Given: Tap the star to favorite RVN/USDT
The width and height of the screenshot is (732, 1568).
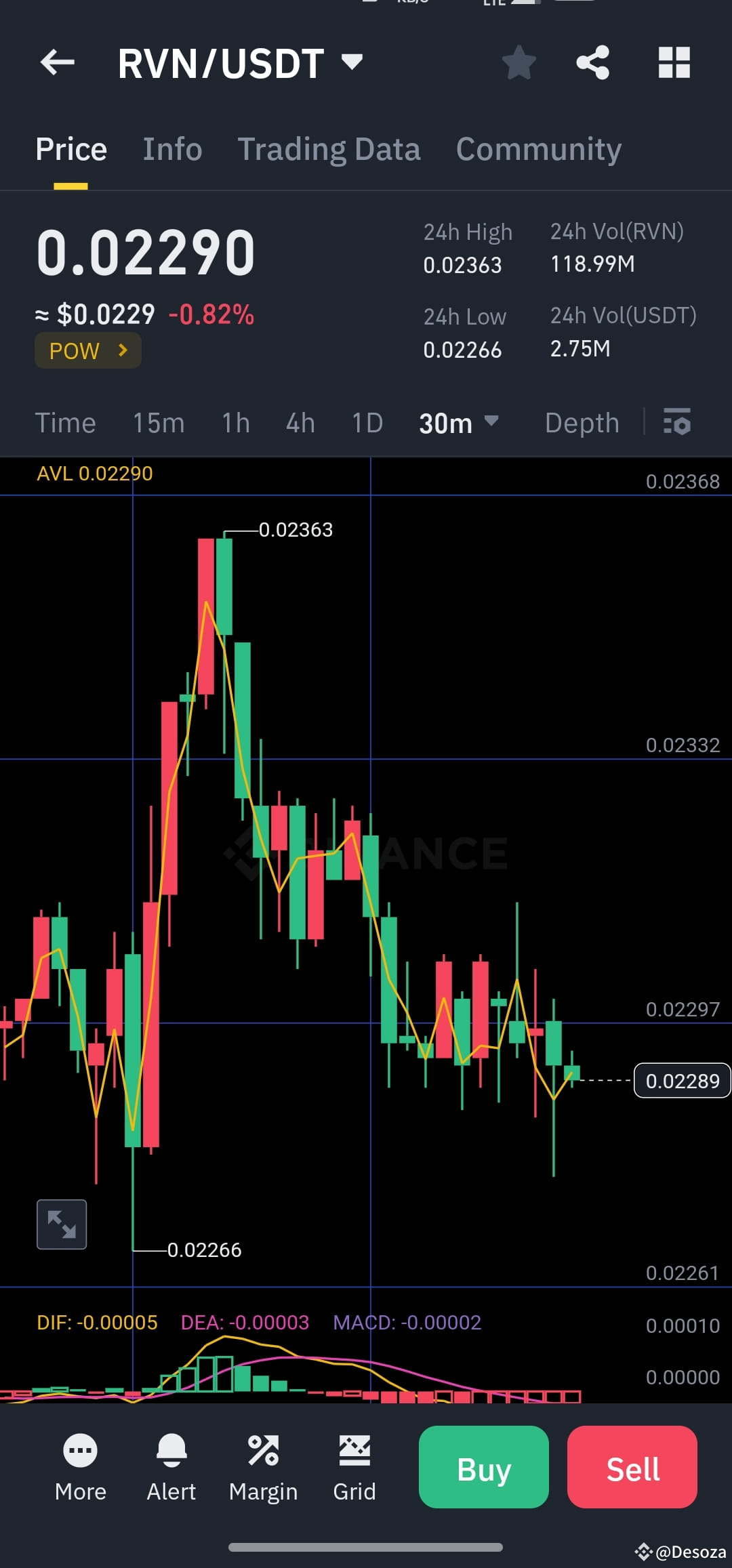Looking at the screenshot, I should pyautogui.click(x=519, y=62).
